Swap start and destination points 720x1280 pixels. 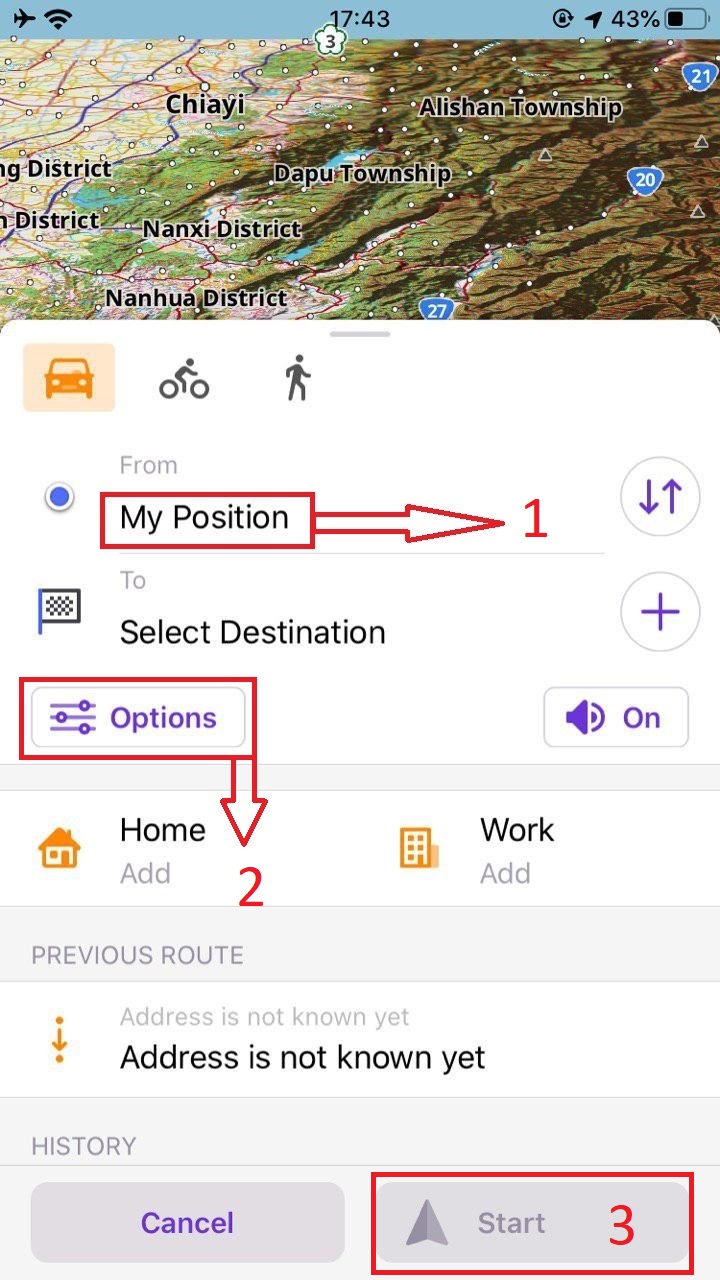pos(659,497)
